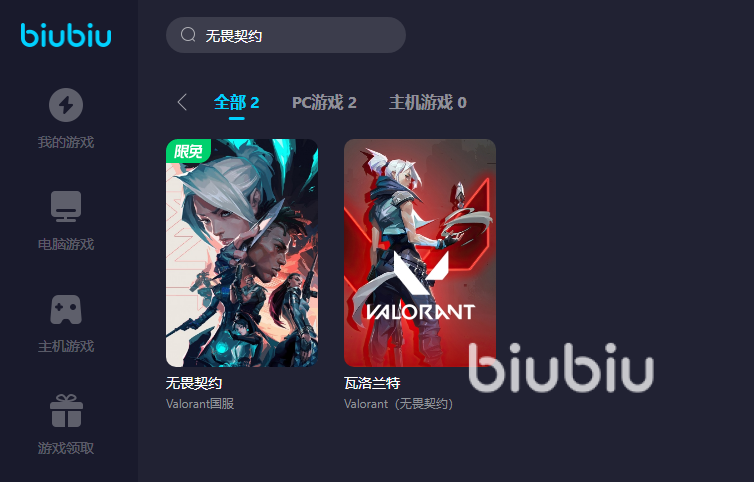This screenshot has height=482, width=754.
Task: Open the 瓦洛兰特 Valorant game card
Action: [x=419, y=253]
